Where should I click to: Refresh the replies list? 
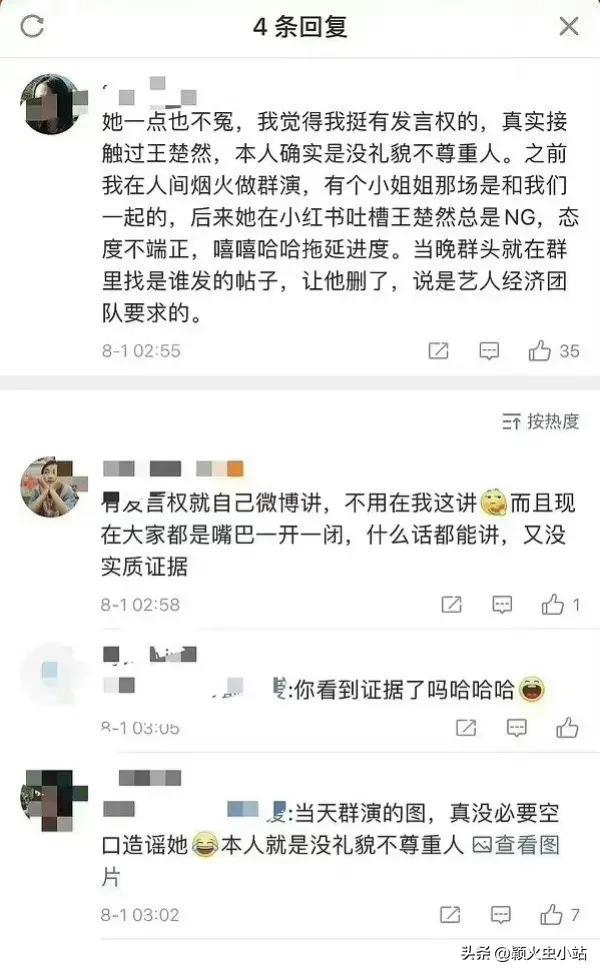[x=32, y=27]
